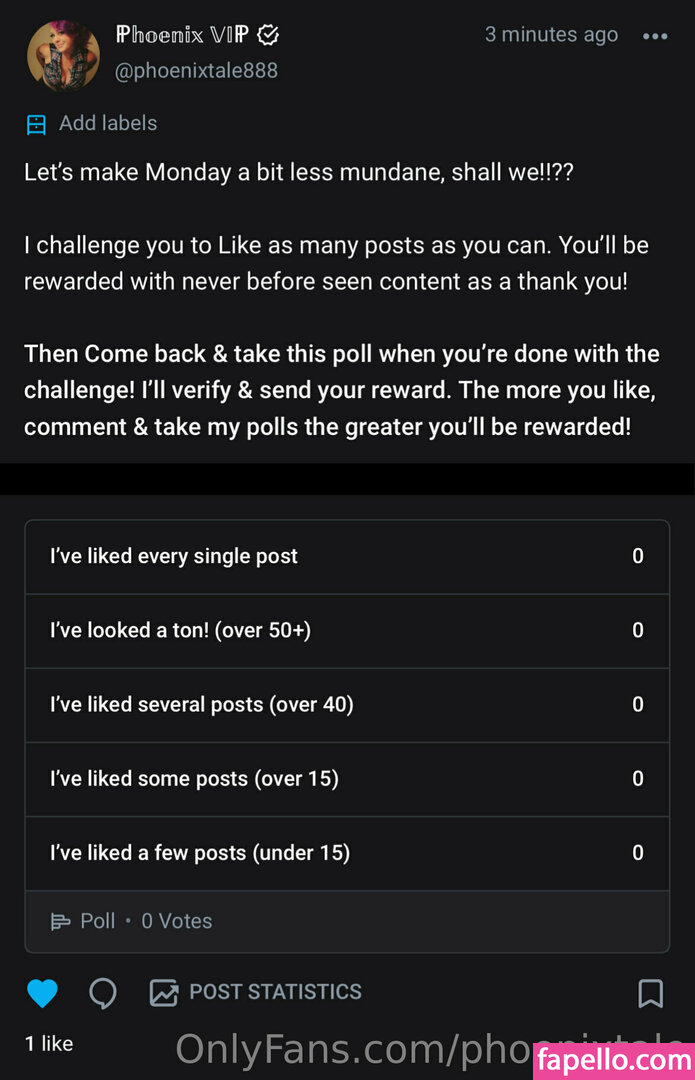Open comments with the speech bubble icon
Image resolution: width=695 pixels, height=1080 pixels.
[102, 993]
